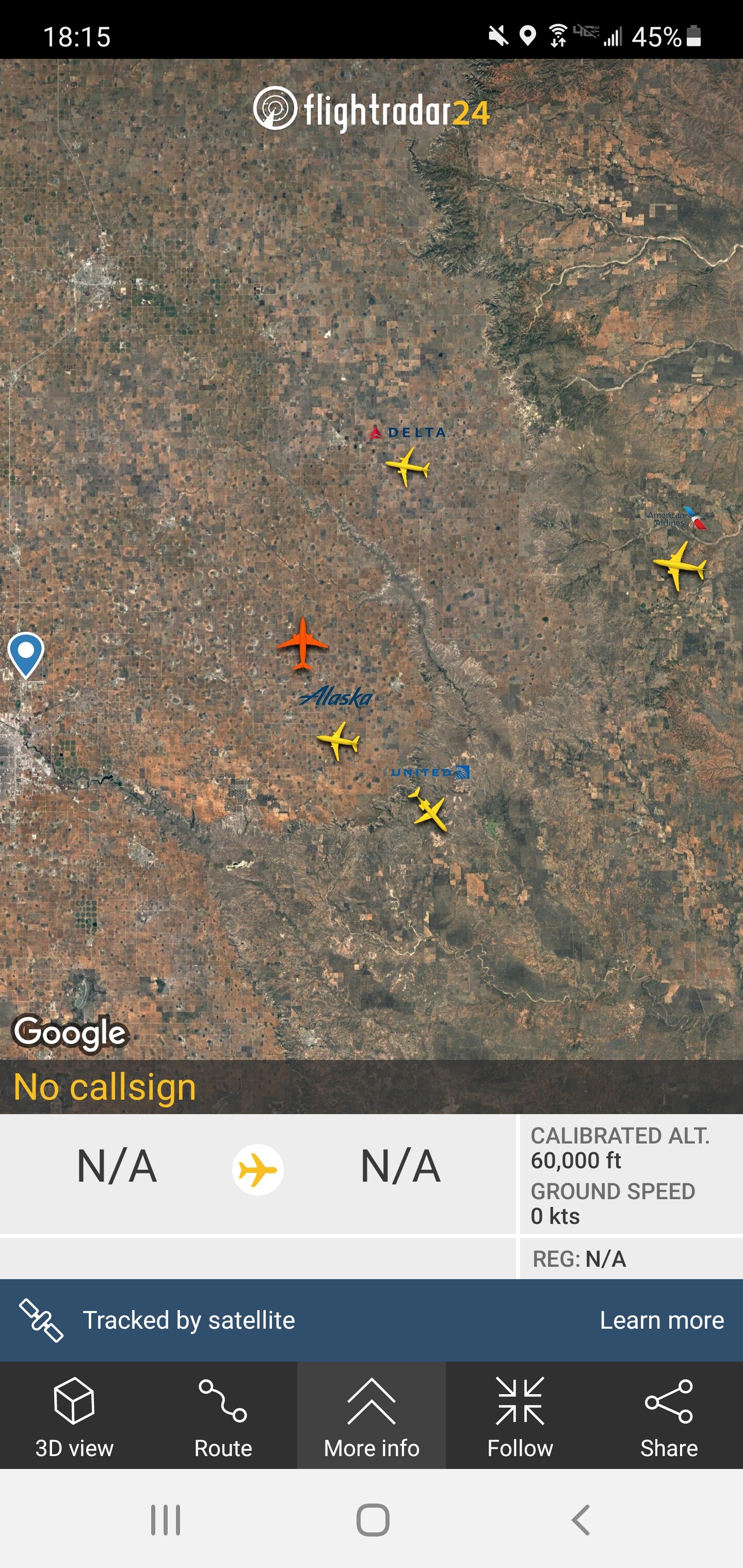The width and height of the screenshot is (743, 1568).
Task: Select the Delta aircraft on map
Action: [x=408, y=466]
